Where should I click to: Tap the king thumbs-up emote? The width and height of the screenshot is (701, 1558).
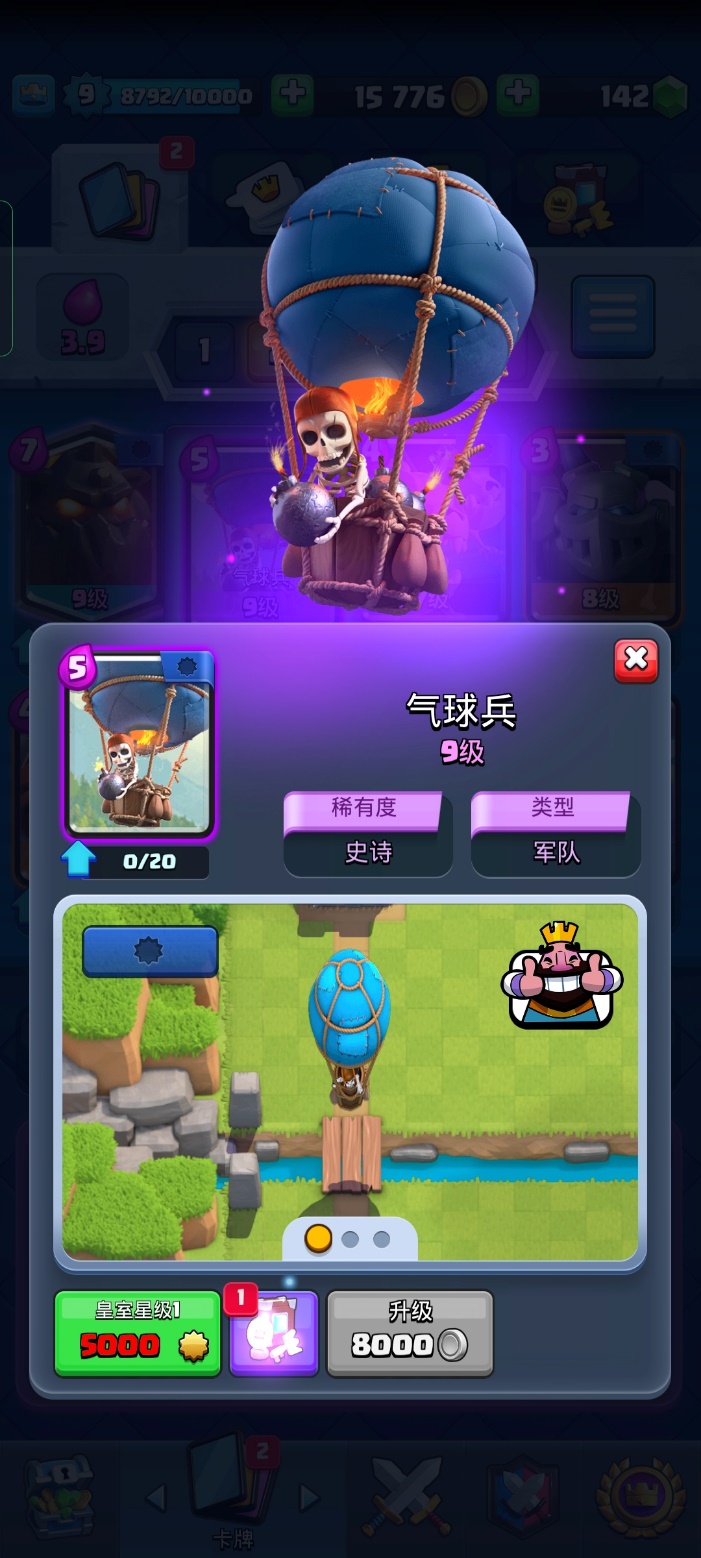click(561, 975)
